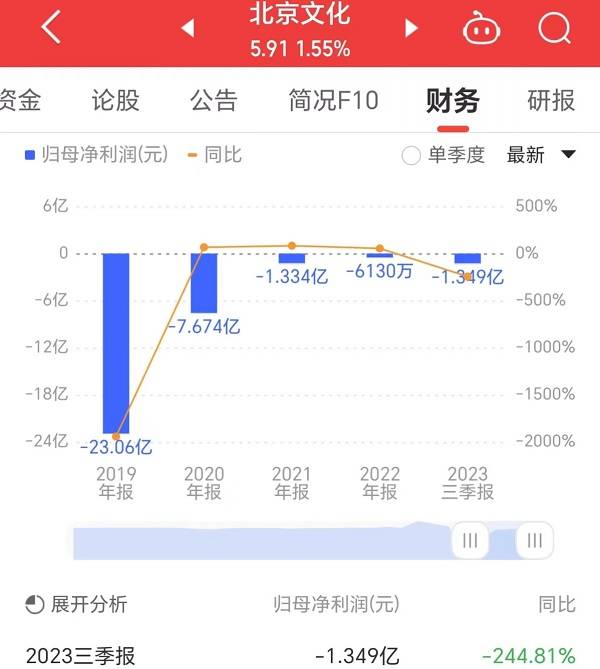Go back using the header arrow
Viewport: 600px width, 669px height.
click(51, 28)
